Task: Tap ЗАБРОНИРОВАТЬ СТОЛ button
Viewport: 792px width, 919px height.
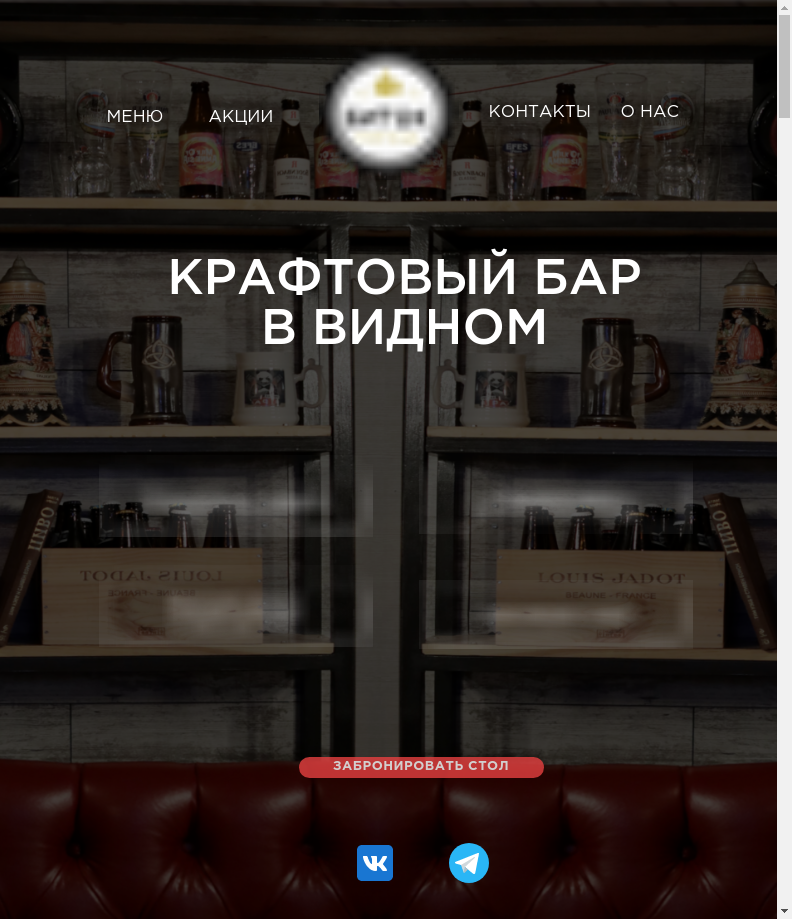Action: point(421,767)
